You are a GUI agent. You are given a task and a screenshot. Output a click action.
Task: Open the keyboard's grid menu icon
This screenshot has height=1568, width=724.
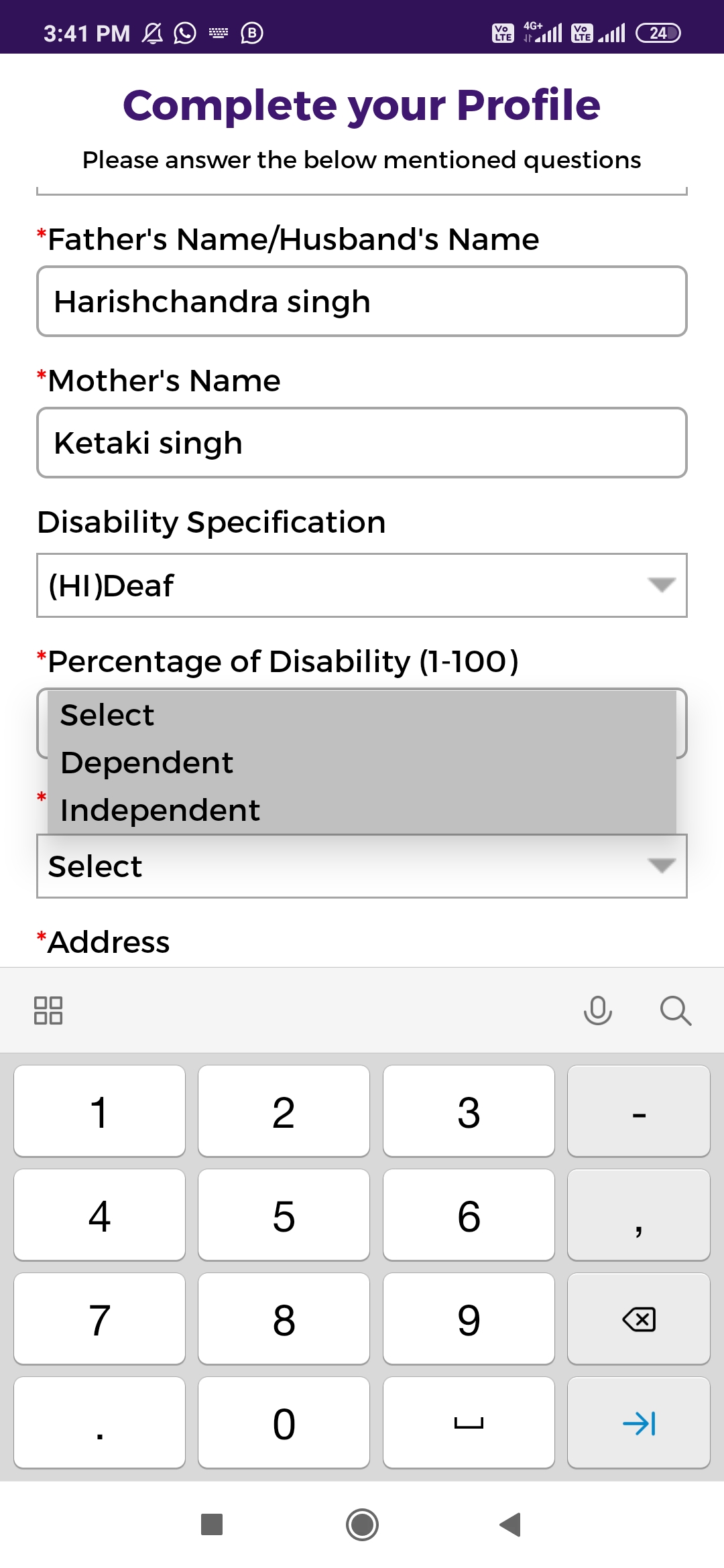48,1010
